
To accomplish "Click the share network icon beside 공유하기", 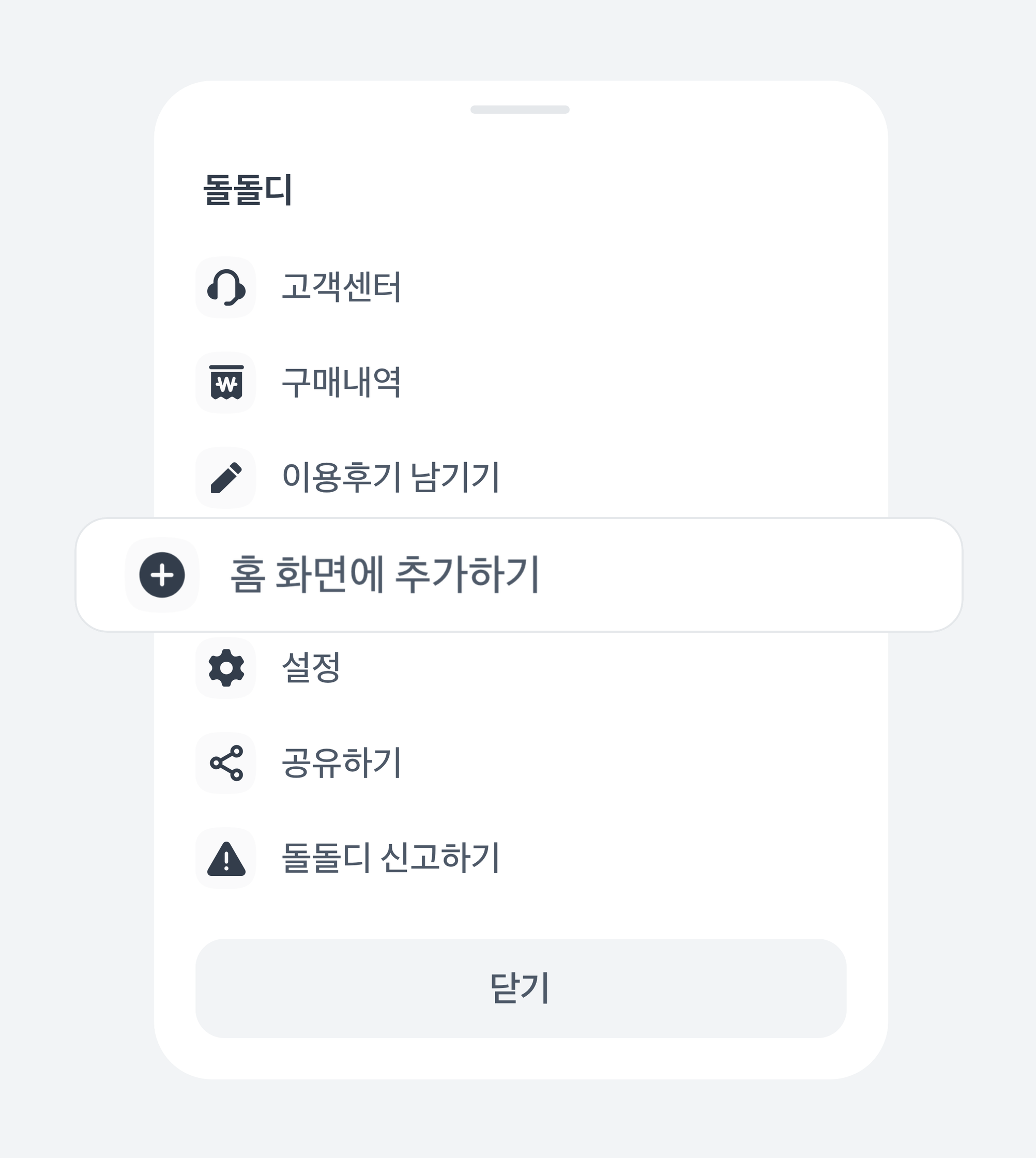I will click(x=225, y=763).
